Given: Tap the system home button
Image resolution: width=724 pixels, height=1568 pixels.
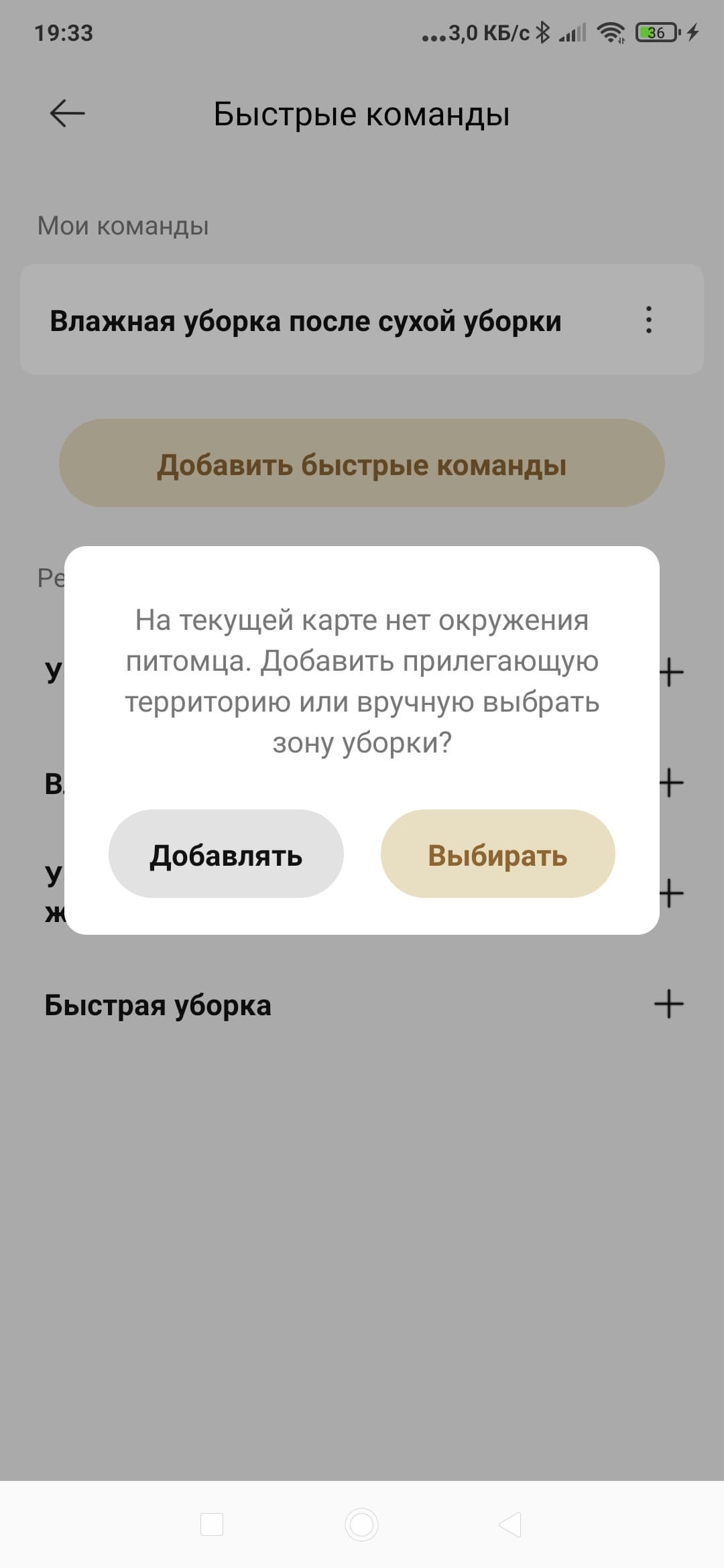Looking at the screenshot, I should [x=362, y=1524].
